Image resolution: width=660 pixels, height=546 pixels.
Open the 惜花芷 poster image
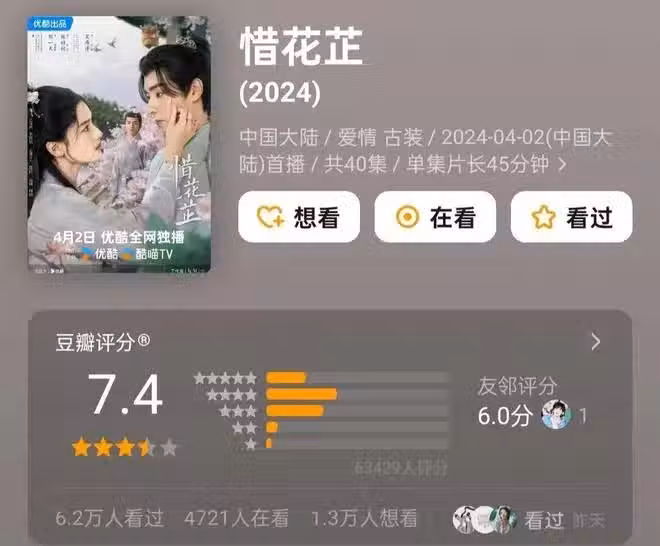(118, 146)
